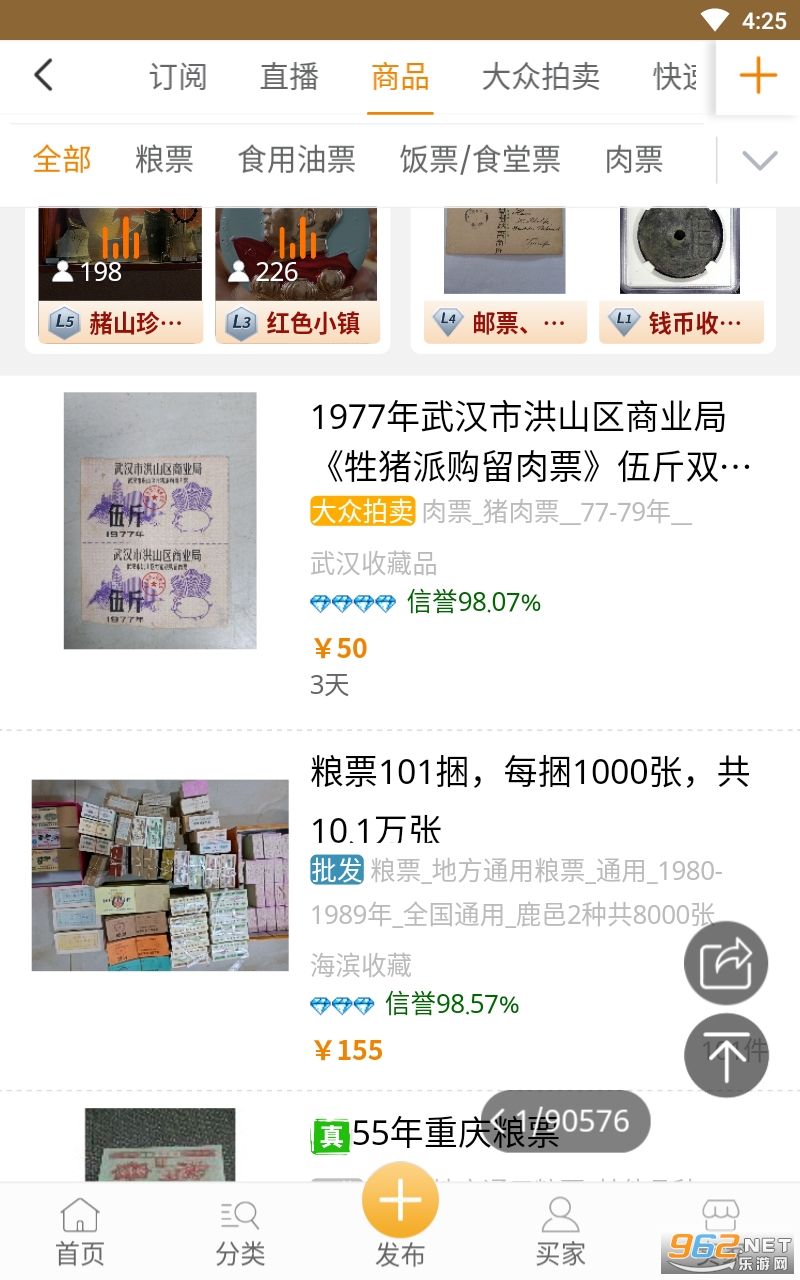This screenshot has height=1280, width=800.
Task: Filter by 肉票 category
Action: (634, 160)
